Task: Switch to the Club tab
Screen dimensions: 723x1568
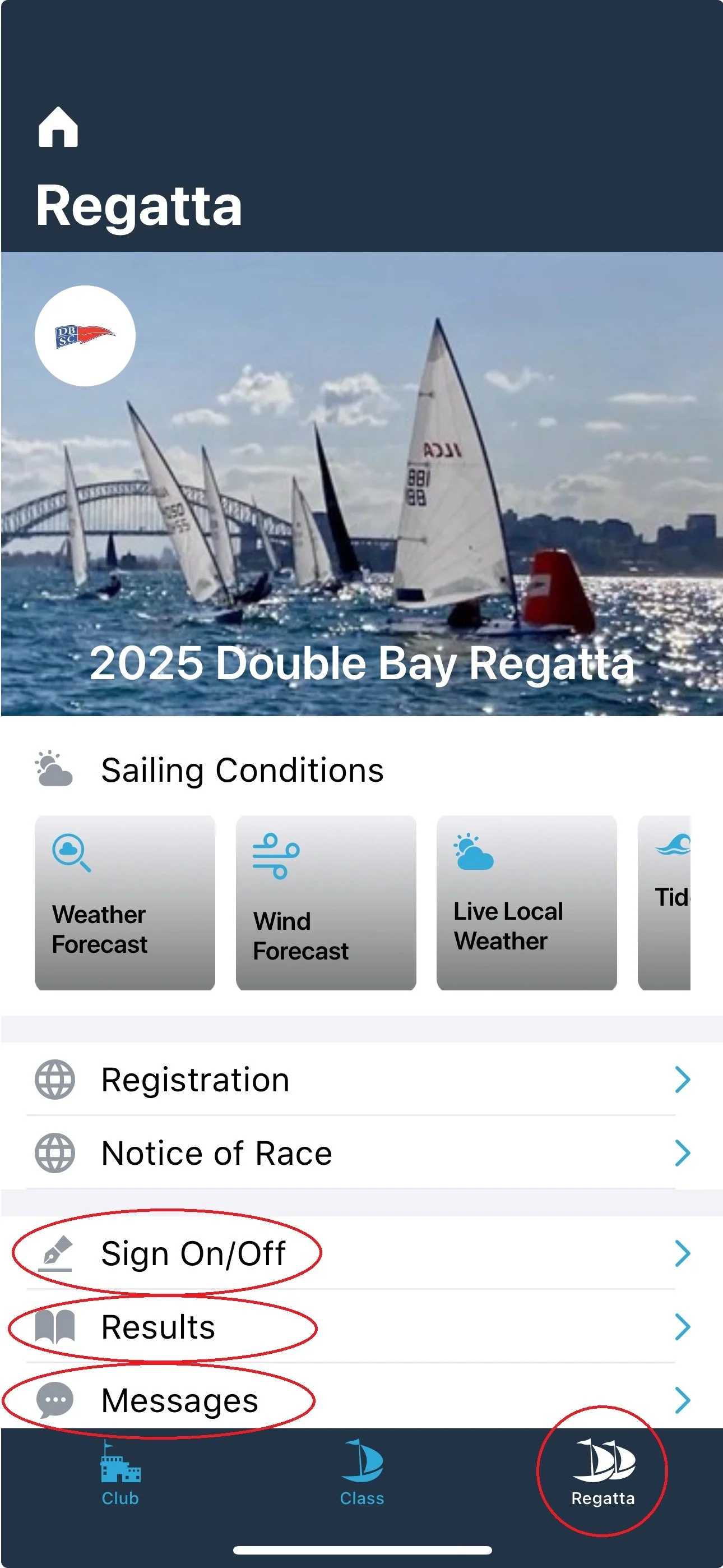Action: point(120,1473)
